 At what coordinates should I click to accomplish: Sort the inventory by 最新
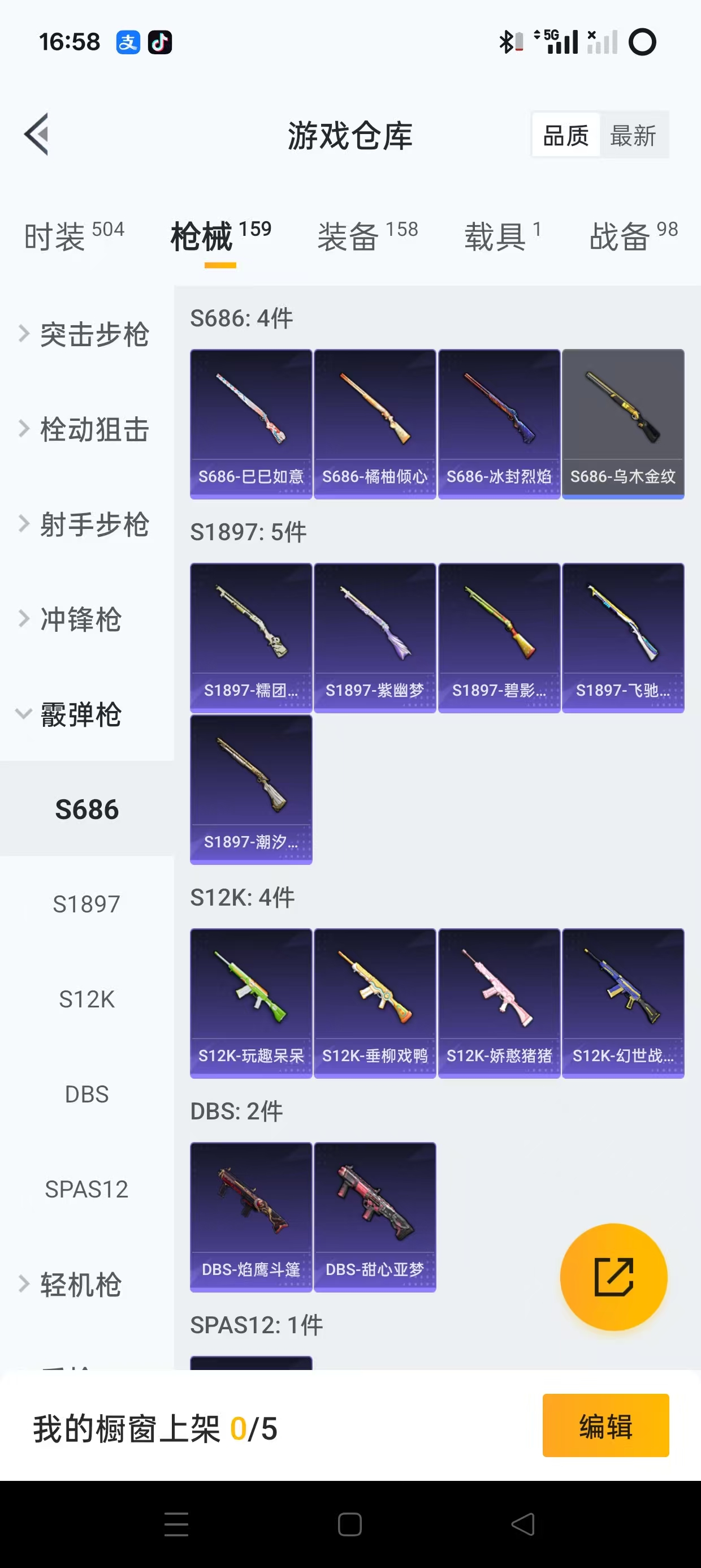[x=633, y=135]
